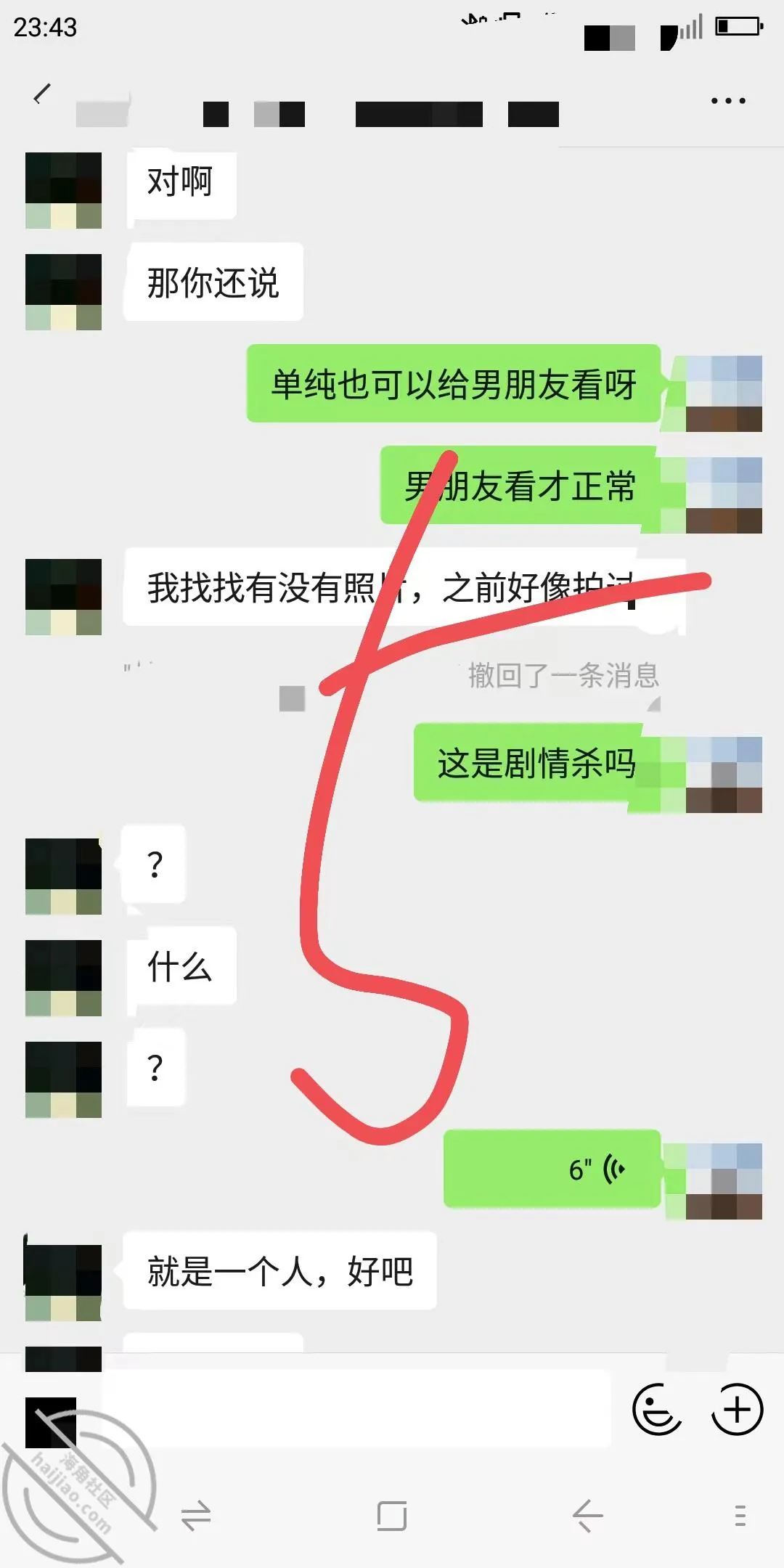Open the emoji sticker panel
The height and width of the screenshot is (1568, 784).
657,1410
